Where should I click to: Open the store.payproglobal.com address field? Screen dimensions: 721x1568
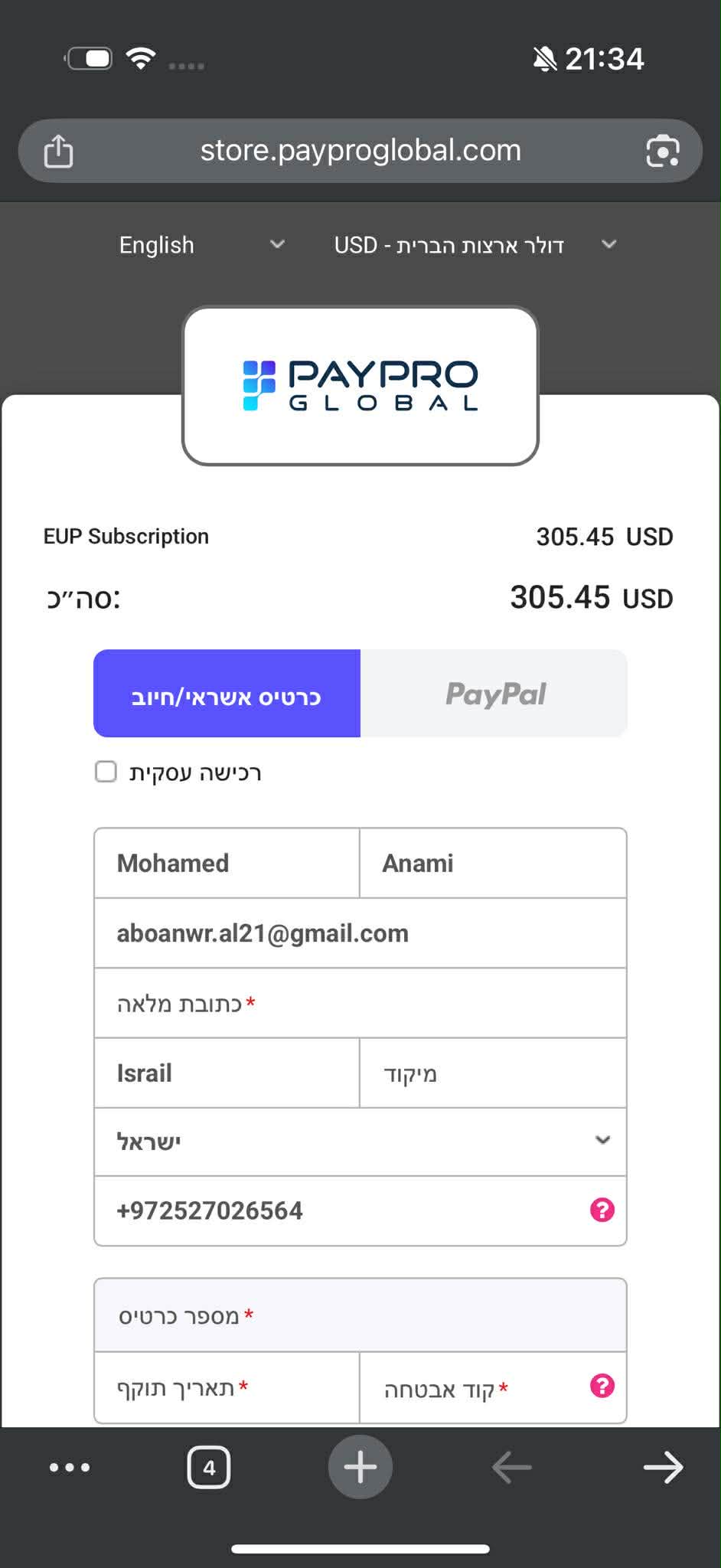coord(360,151)
